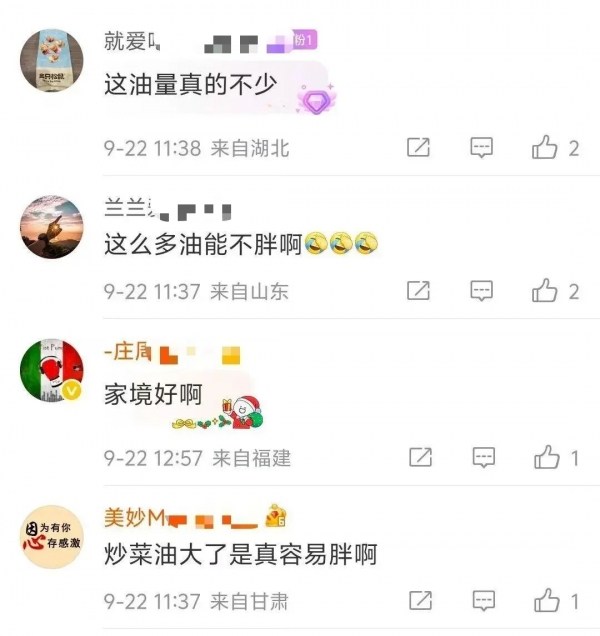
Task: Open the flag avatar of user -庄
Action: pyautogui.click(x=52, y=371)
